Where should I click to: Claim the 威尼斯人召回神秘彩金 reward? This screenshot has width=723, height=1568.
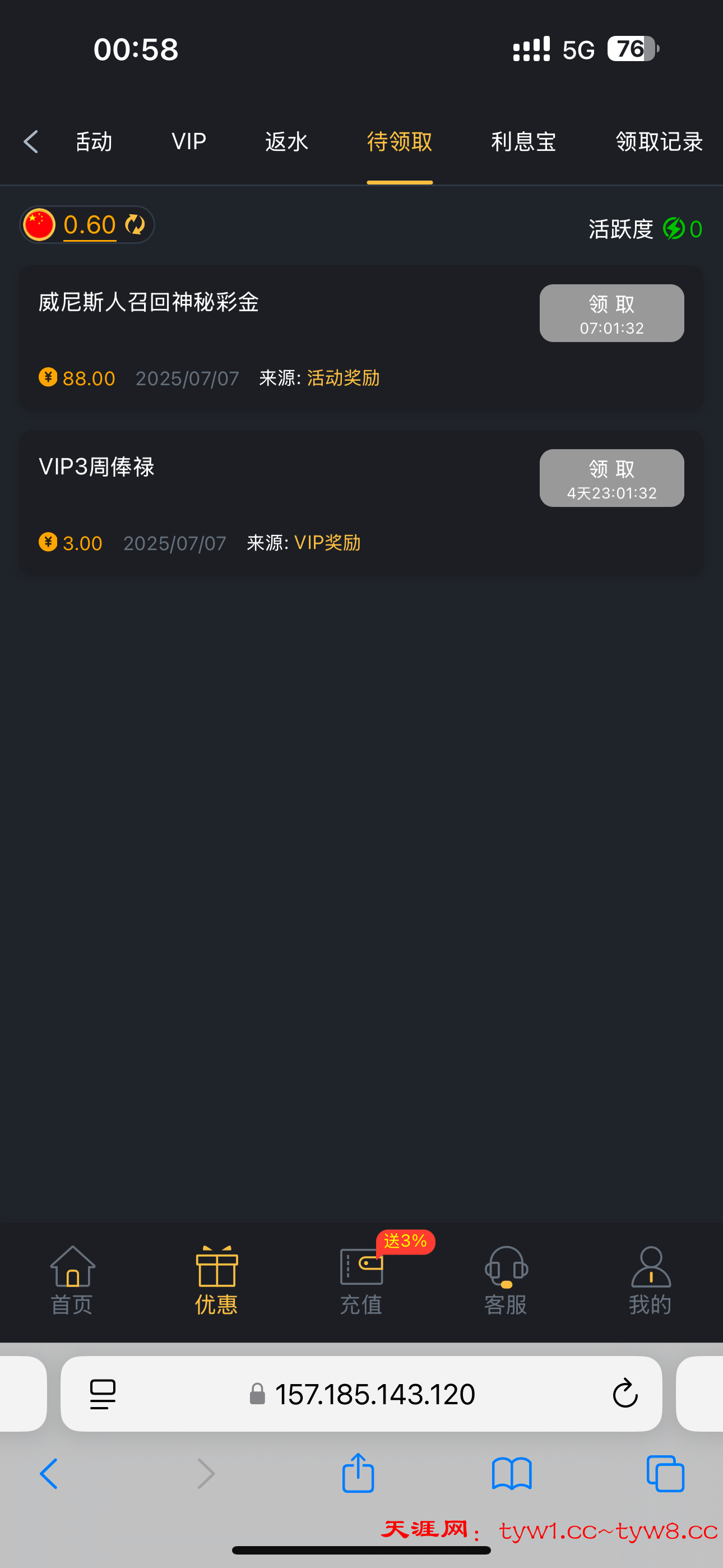611,313
